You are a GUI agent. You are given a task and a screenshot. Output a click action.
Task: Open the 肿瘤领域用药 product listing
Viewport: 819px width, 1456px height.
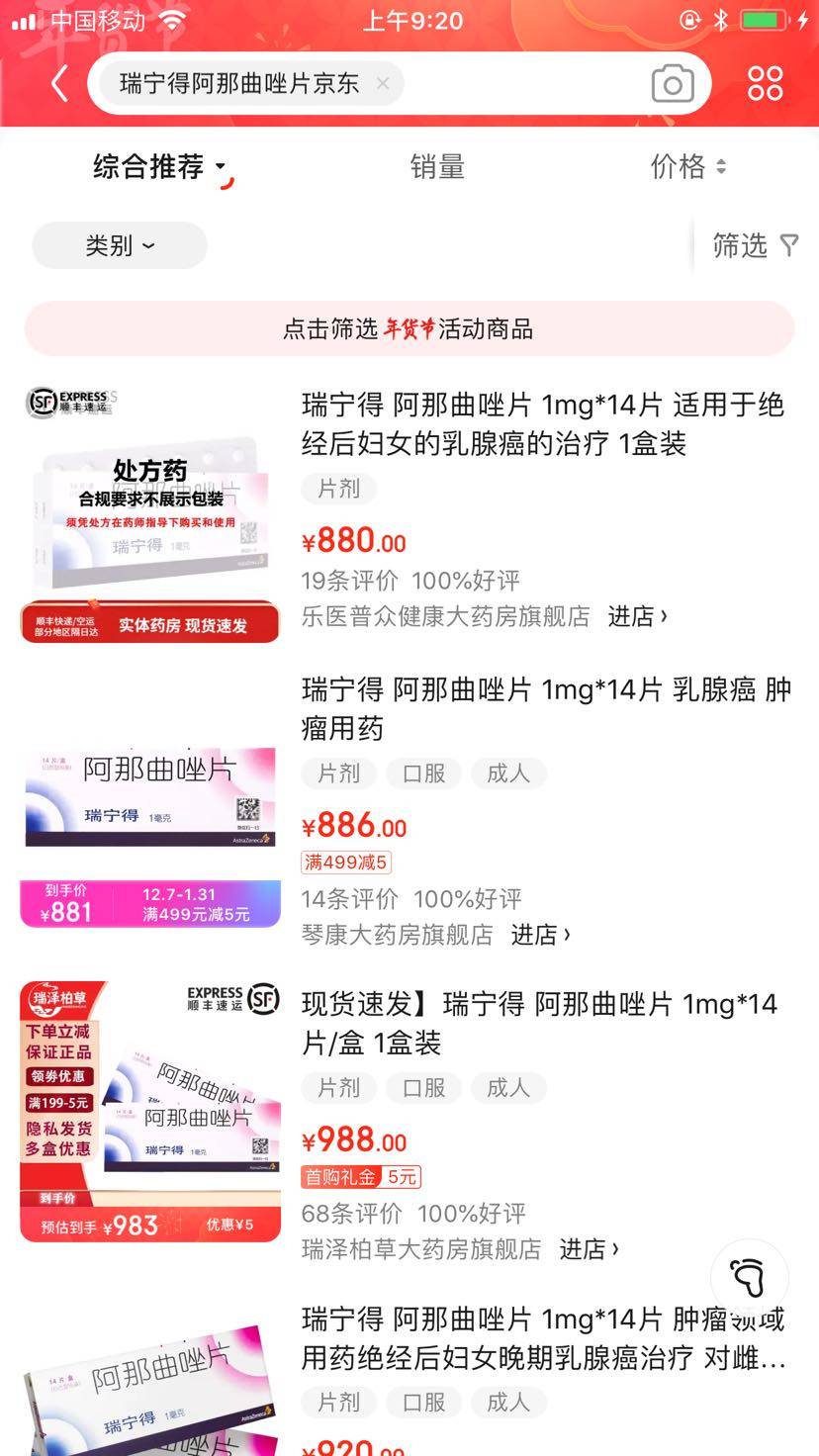click(542, 1337)
